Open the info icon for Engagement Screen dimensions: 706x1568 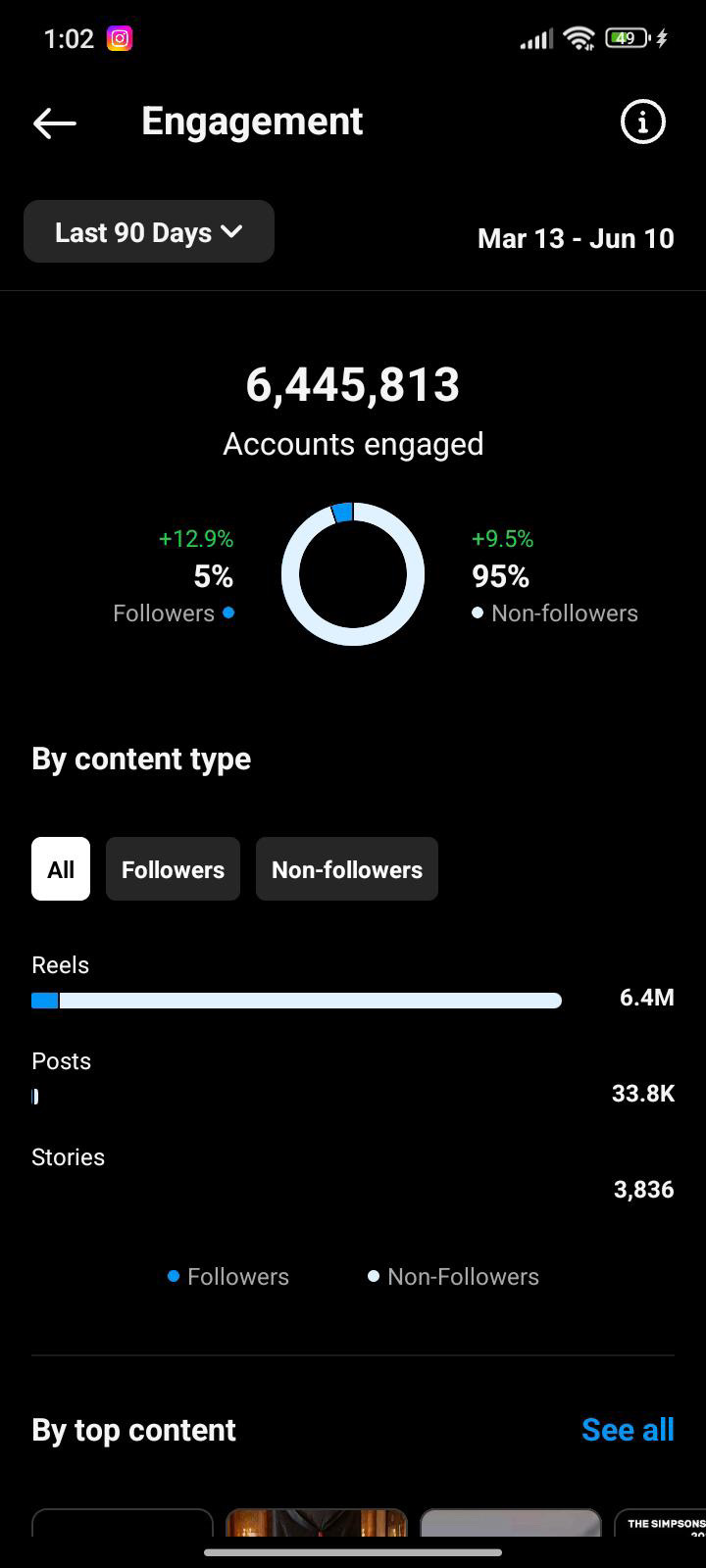[643, 122]
